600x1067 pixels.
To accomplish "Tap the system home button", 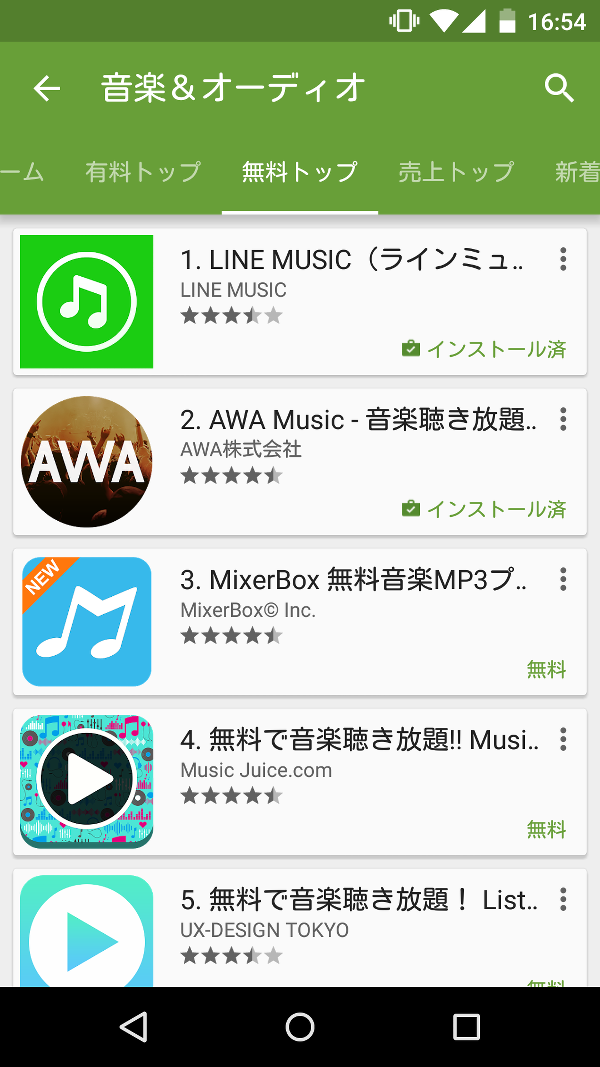I will coord(300,1026).
